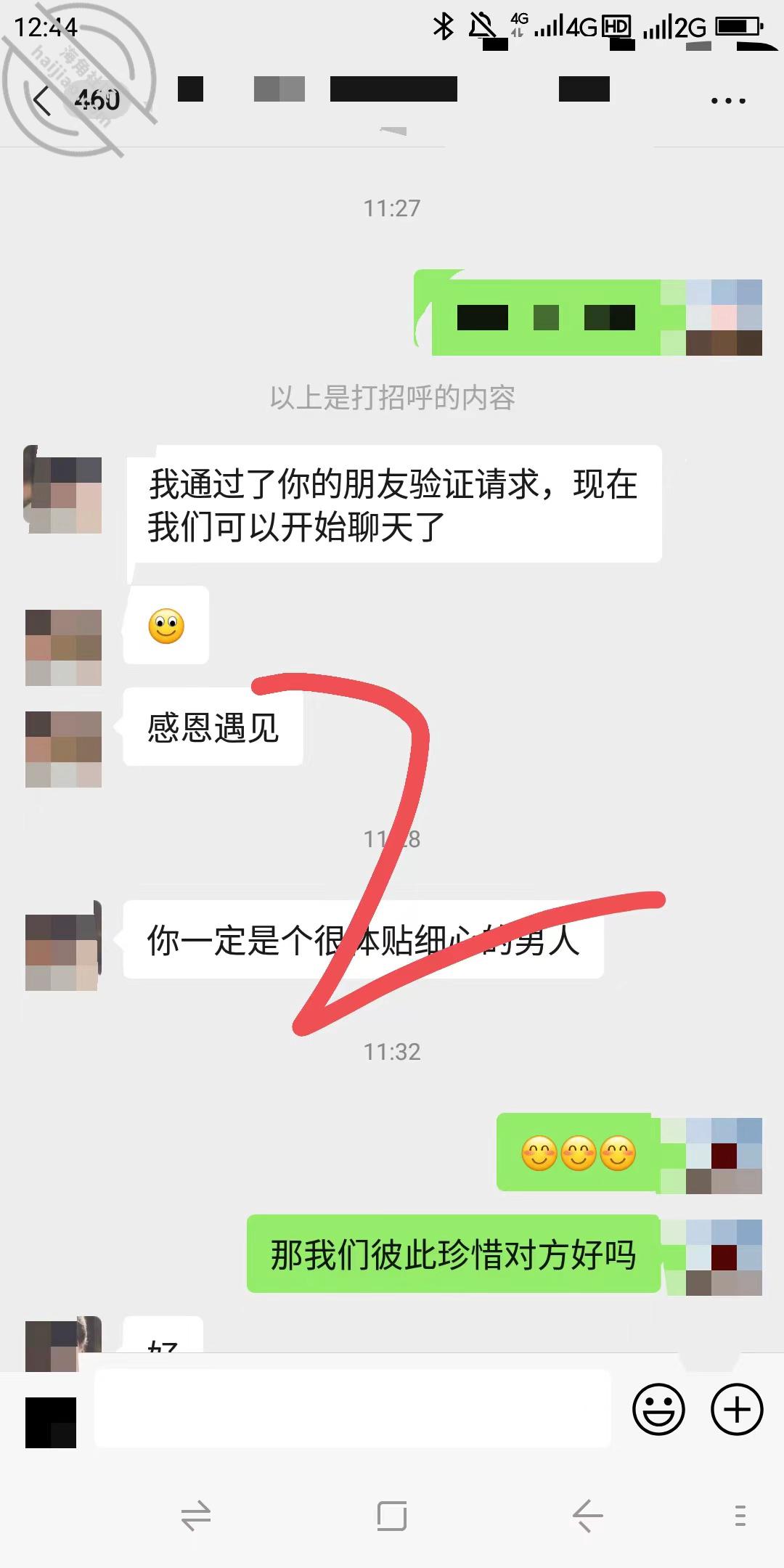784x1568 pixels.
Task: Tap the message input field
Action: [x=353, y=1408]
